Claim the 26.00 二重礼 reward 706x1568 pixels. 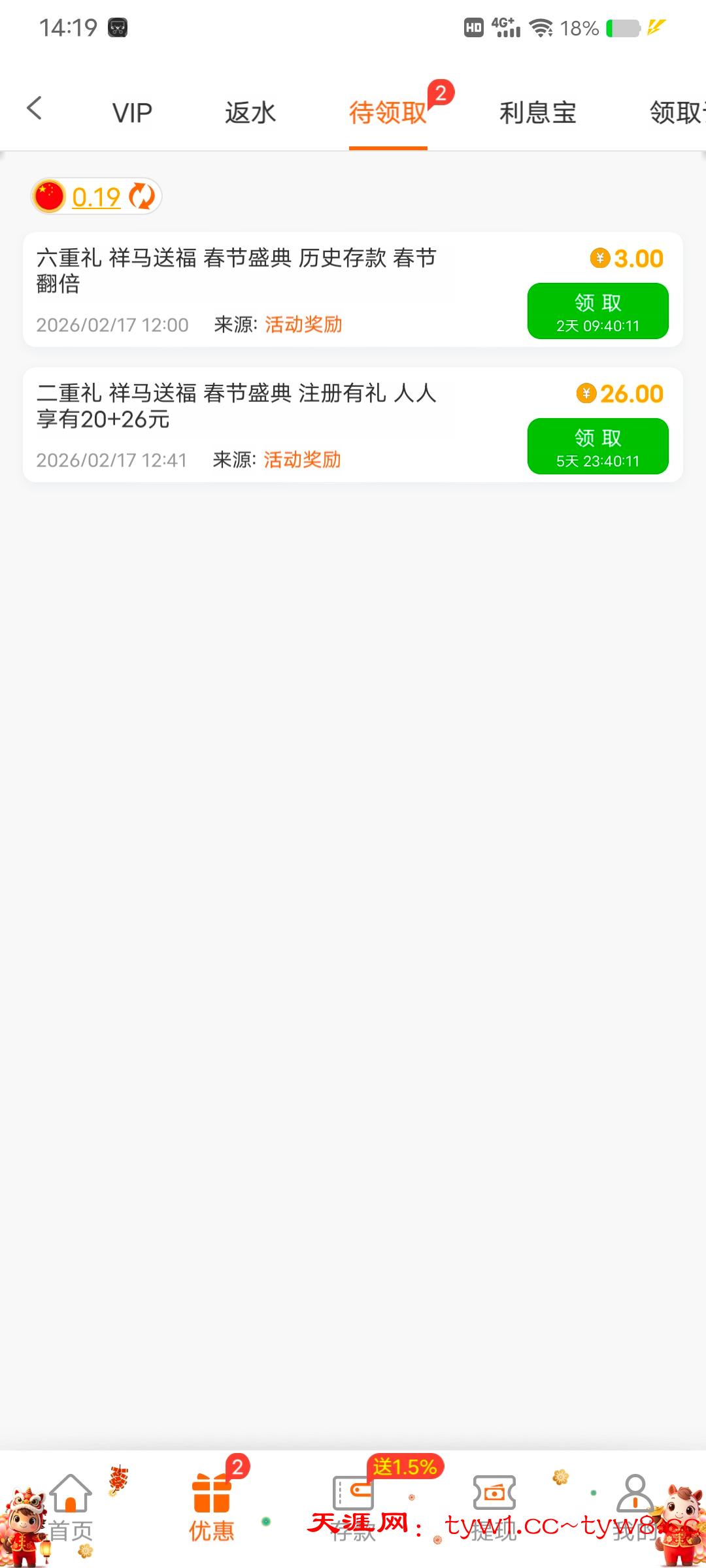(597, 447)
